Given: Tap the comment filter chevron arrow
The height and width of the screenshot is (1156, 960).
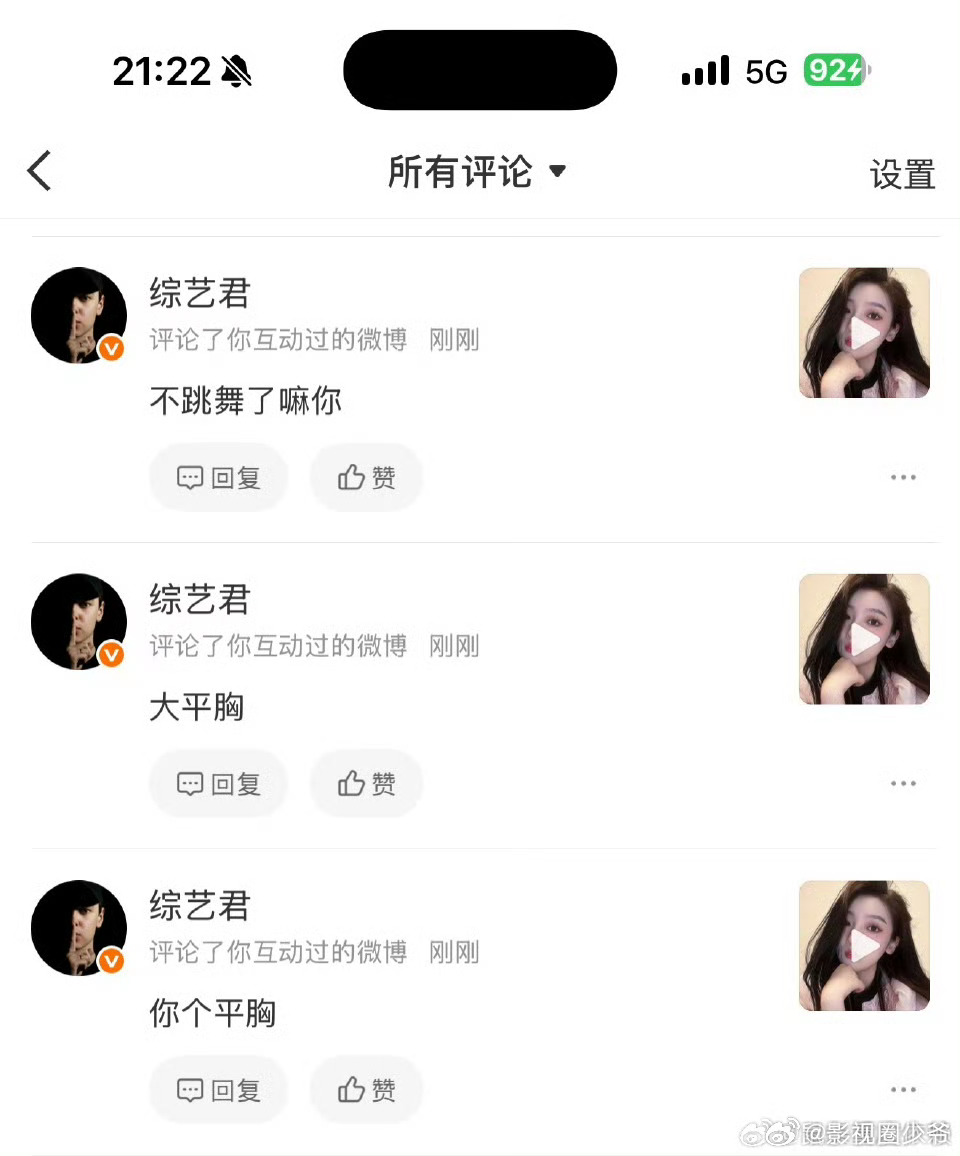Looking at the screenshot, I should click(557, 172).
